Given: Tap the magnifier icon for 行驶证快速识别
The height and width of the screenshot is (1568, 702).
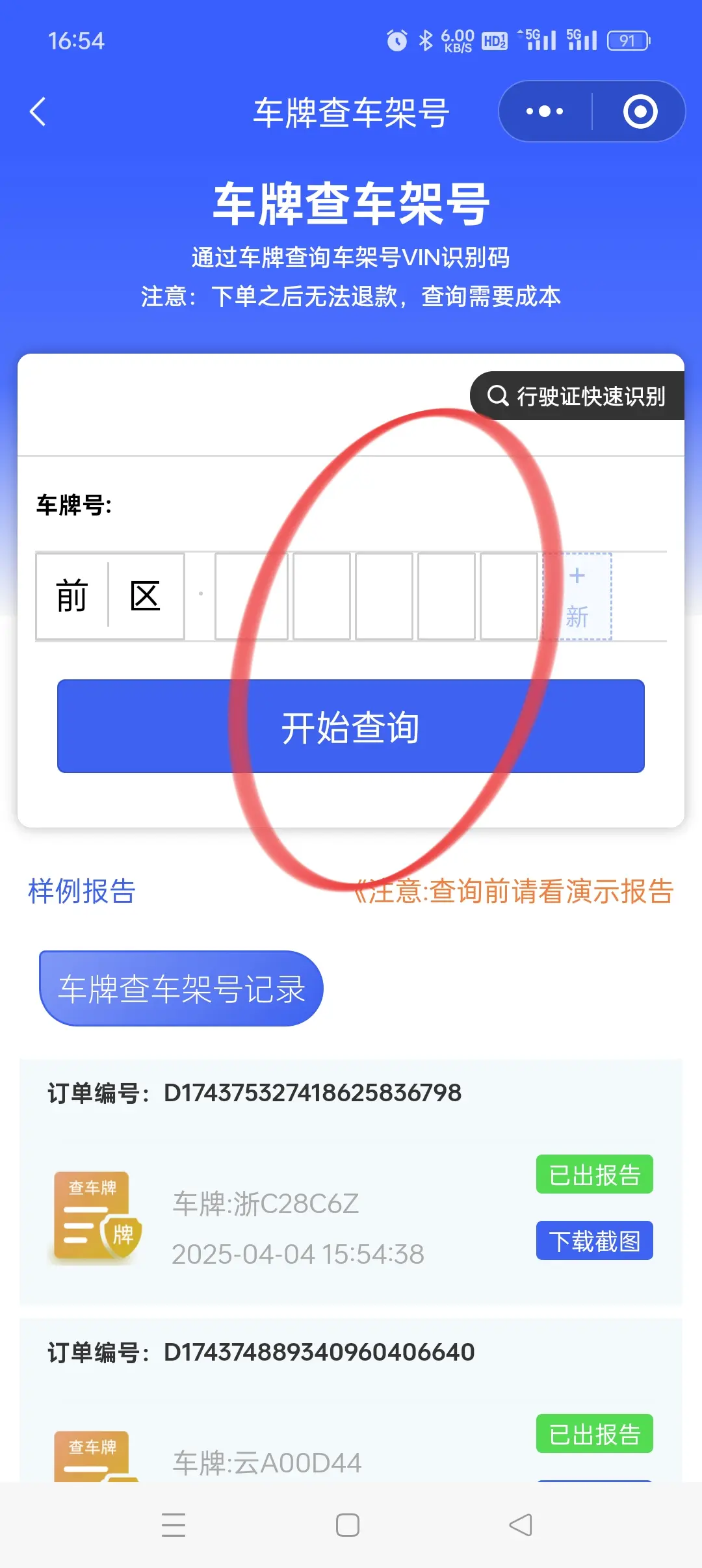Looking at the screenshot, I should [x=498, y=397].
